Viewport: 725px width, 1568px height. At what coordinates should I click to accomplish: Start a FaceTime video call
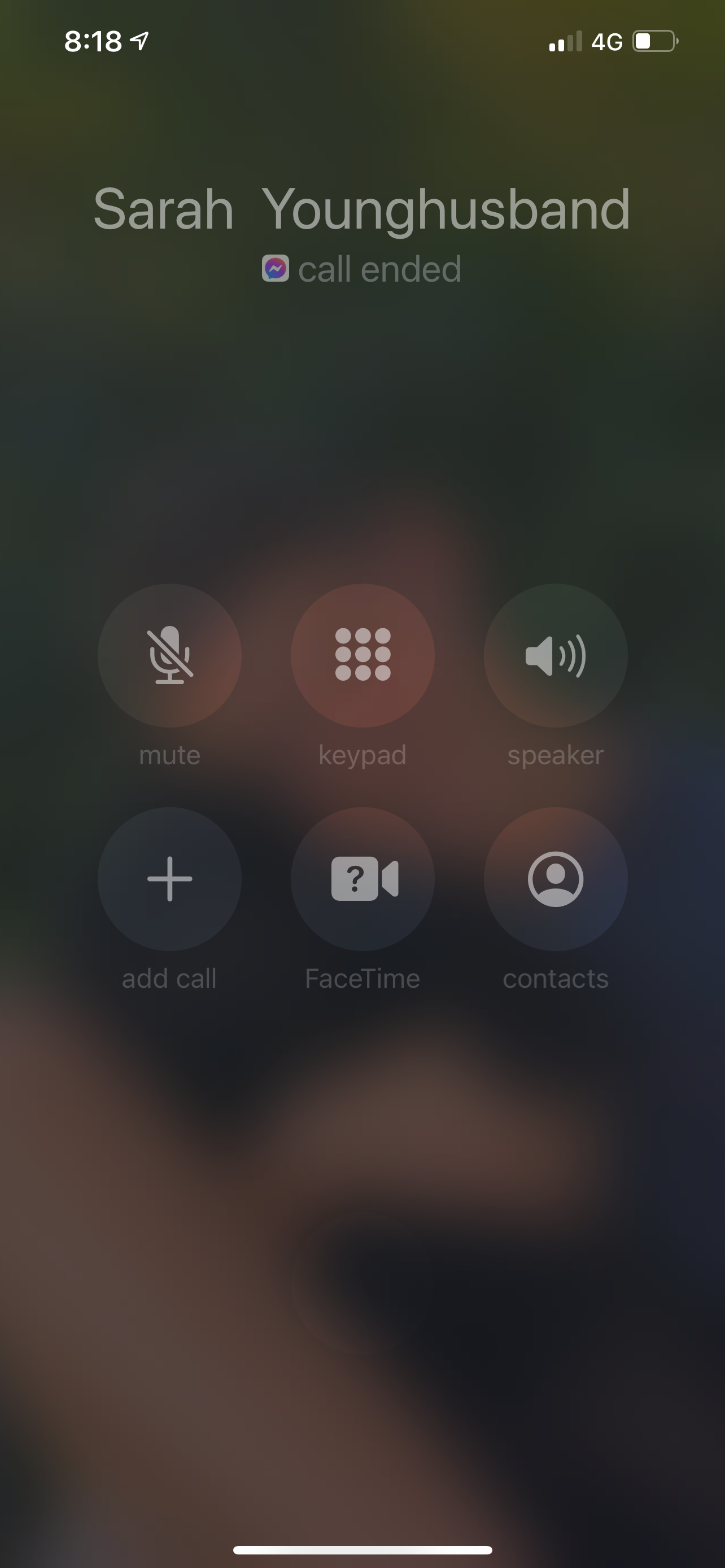362,879
